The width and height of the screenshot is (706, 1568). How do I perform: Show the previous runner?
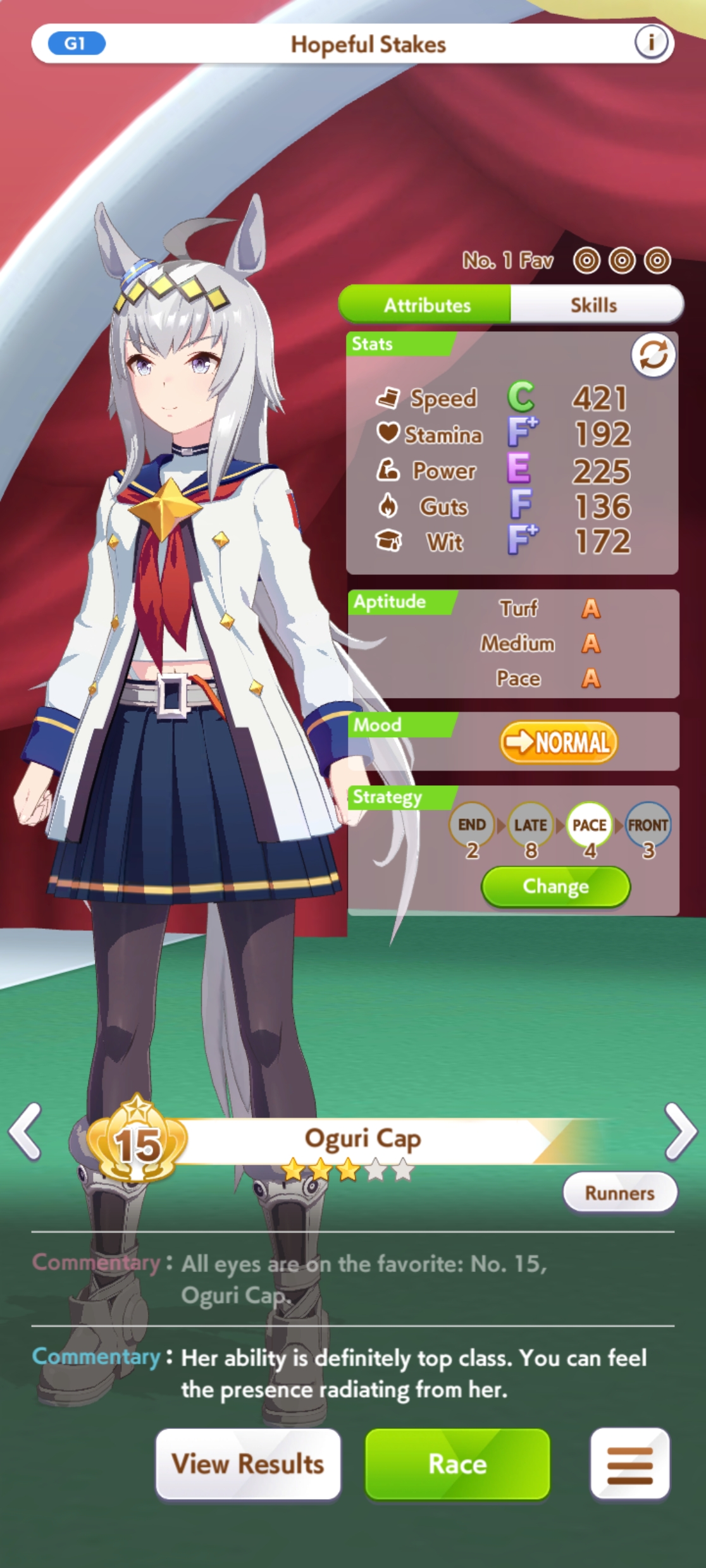tap(26, 1132)
